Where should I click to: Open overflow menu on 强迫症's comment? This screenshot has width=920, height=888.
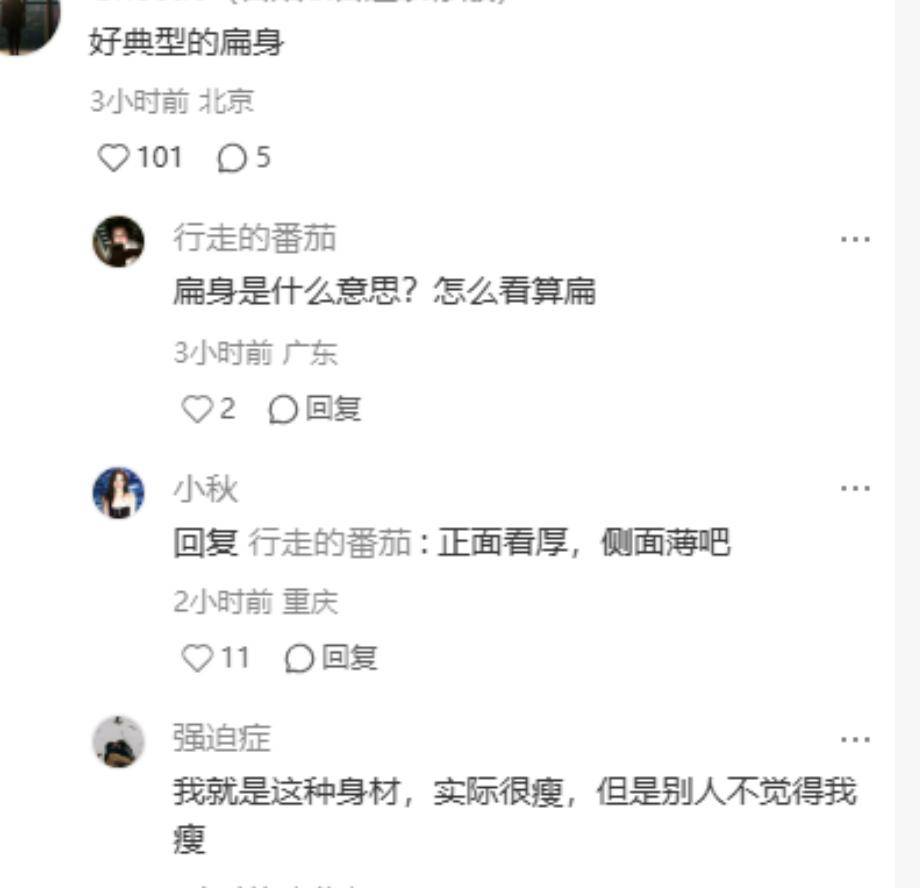855,740
